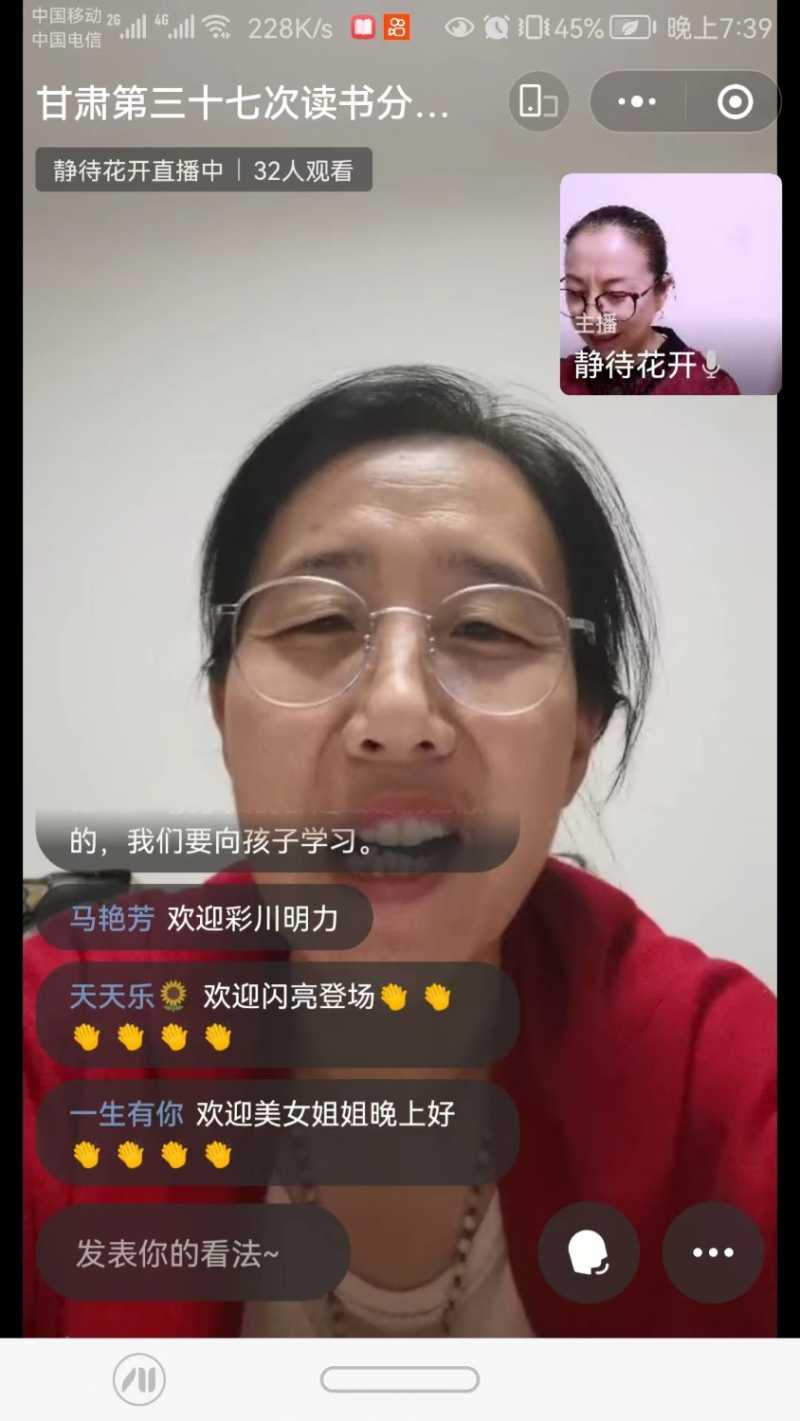Viewport: 800px width, 1421px height.
Task: Open more options at the bottom right
Action: pos(713,1252)
